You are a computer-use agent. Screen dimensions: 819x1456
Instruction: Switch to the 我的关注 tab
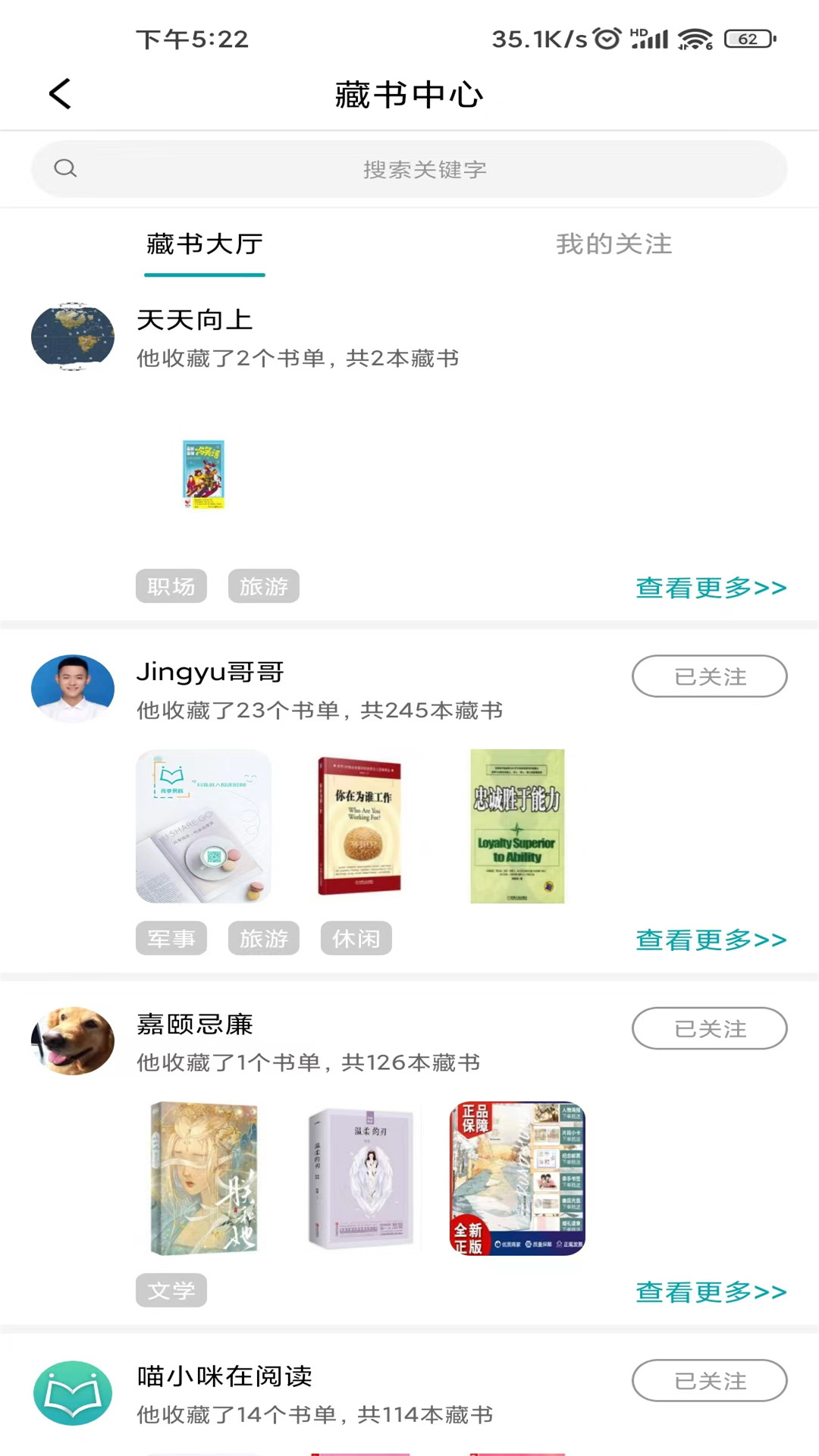pos(612,244)
